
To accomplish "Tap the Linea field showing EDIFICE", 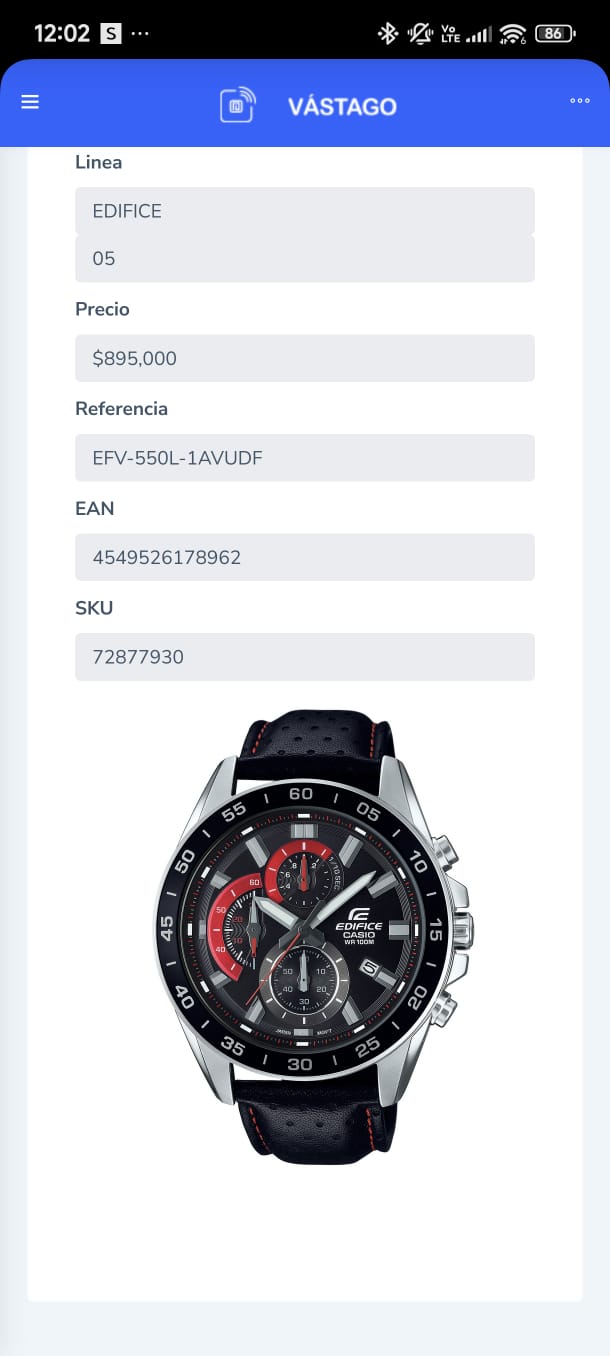I will click(x=305, y=211).
